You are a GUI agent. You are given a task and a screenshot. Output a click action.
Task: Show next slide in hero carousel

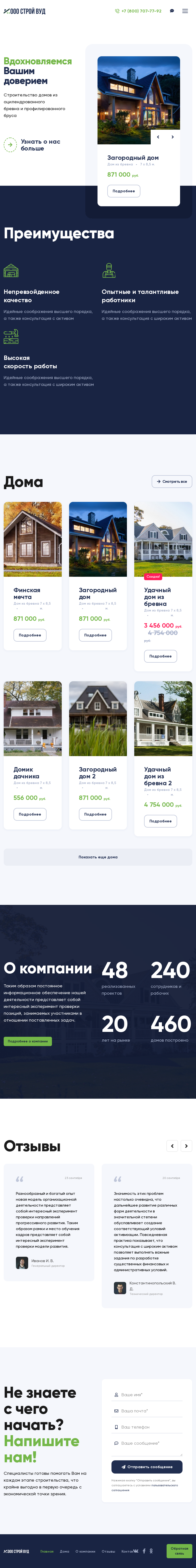pos(173,137)
